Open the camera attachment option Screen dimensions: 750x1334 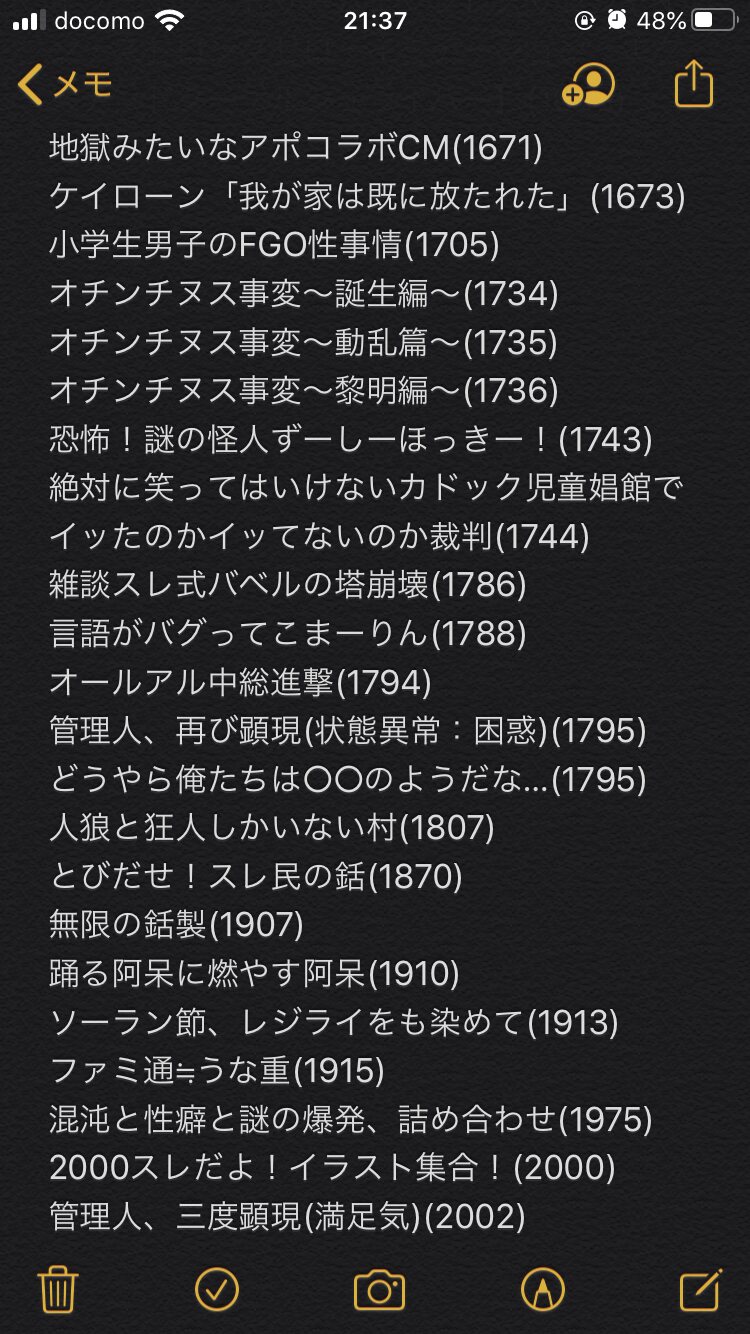[x=379, y=1290]
